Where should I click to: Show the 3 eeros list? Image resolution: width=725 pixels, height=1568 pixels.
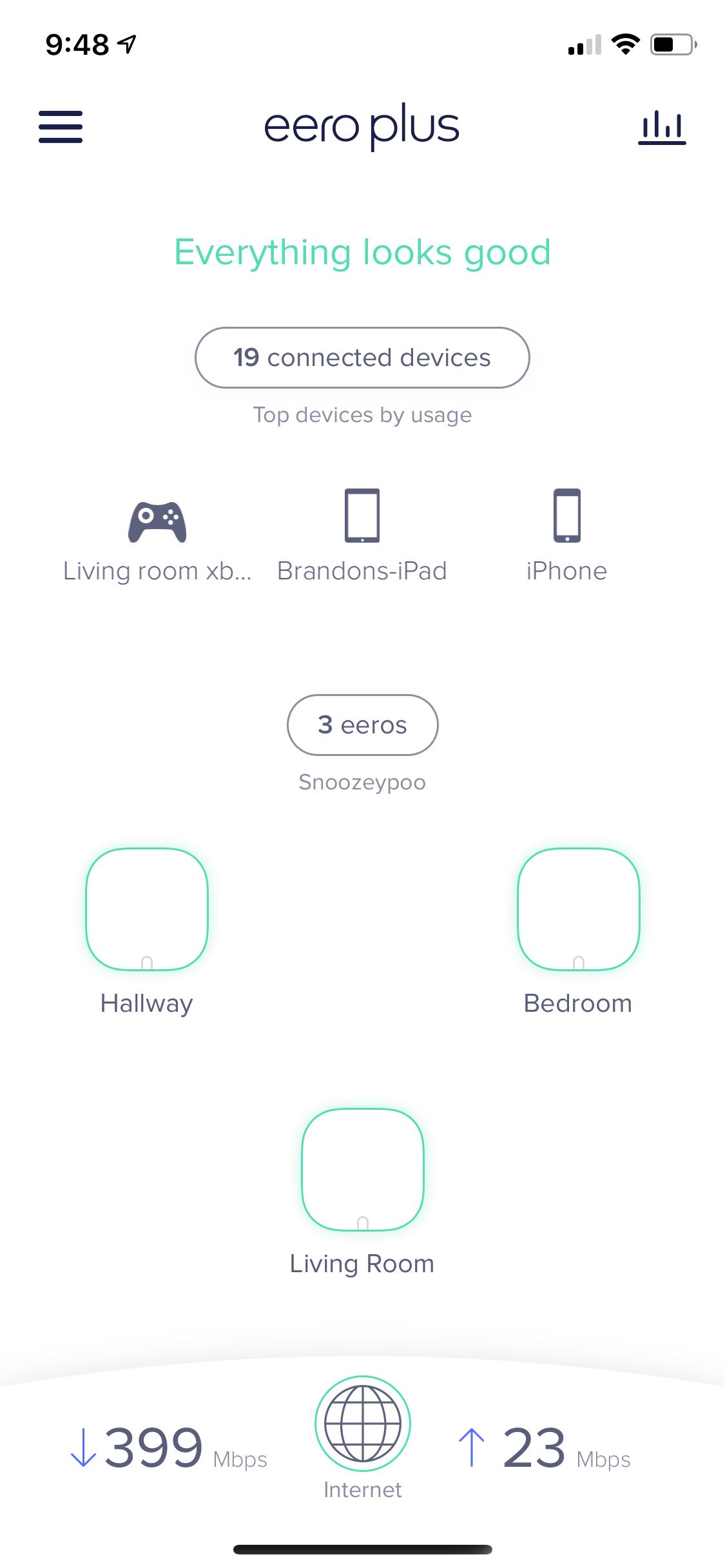[362, 725]
